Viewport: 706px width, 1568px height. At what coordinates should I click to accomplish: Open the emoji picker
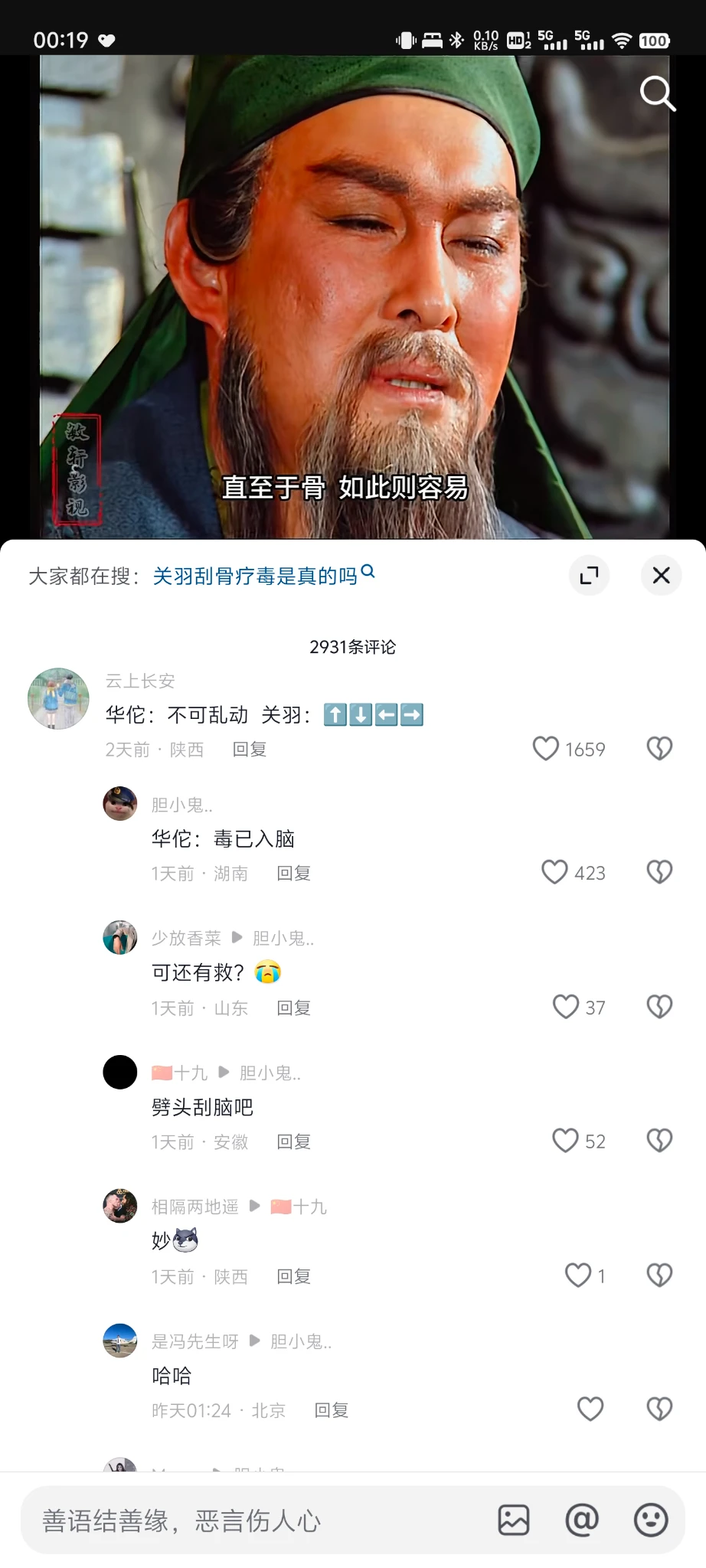pos(651,1520)
